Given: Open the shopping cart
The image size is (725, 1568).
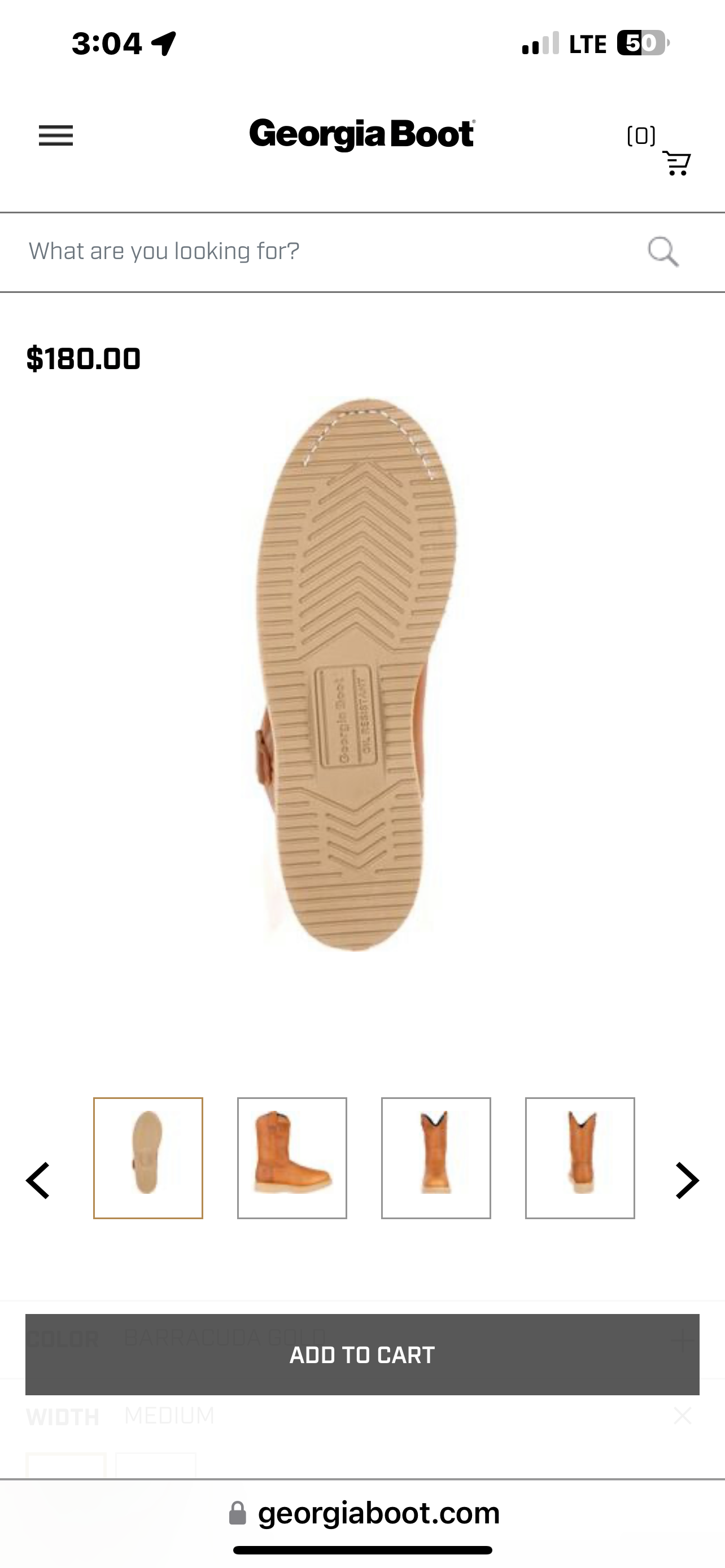Looking at the screenshot, I should click(676, 163).
